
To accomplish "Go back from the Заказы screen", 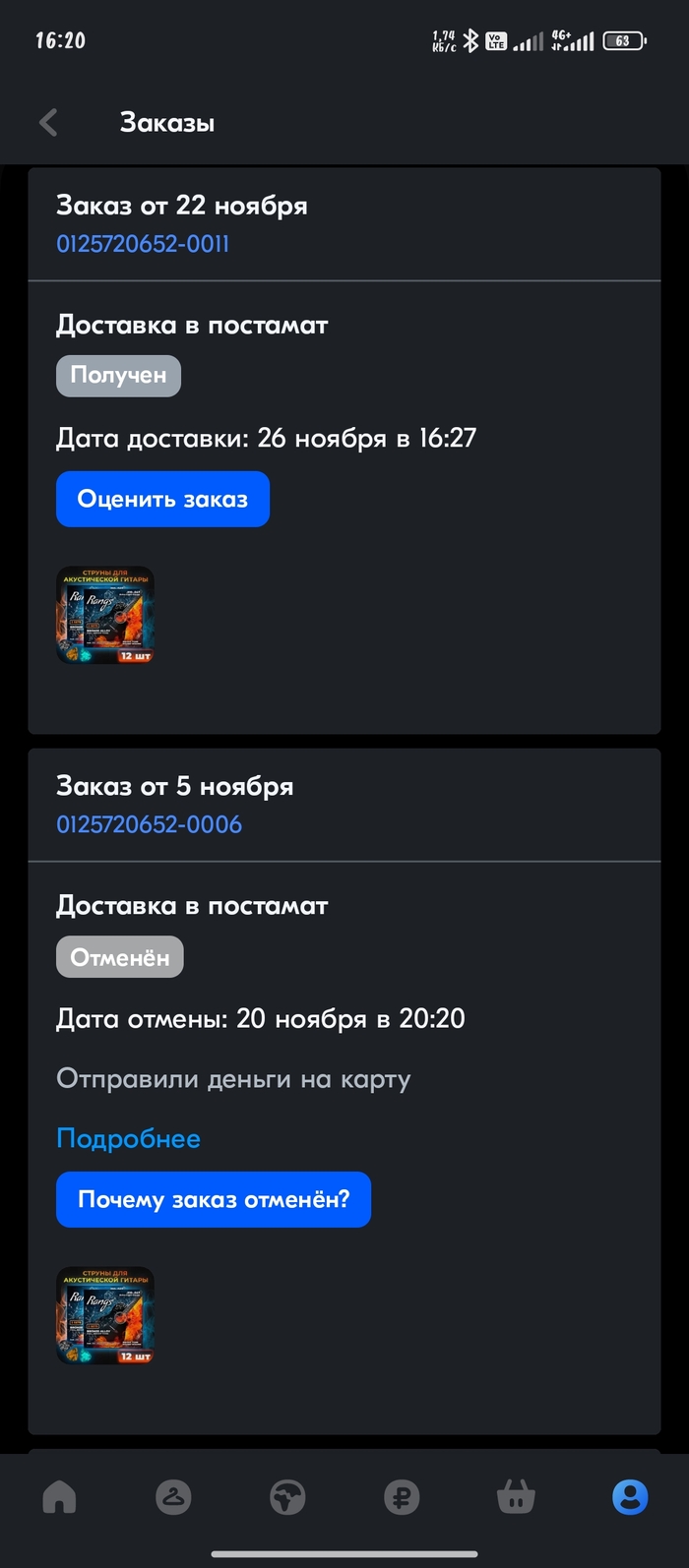I will coord(48,123).
